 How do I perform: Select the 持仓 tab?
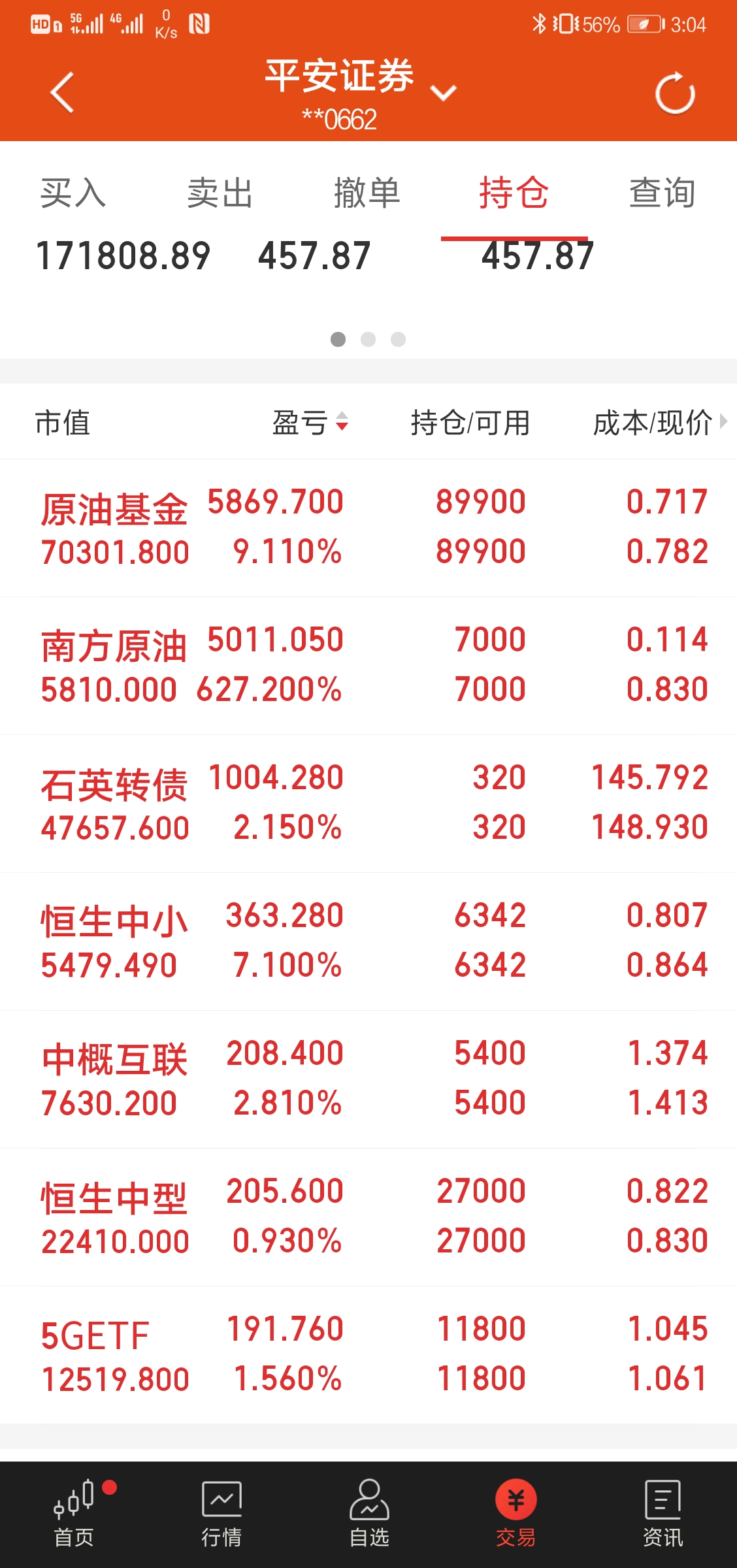[514, 193]
